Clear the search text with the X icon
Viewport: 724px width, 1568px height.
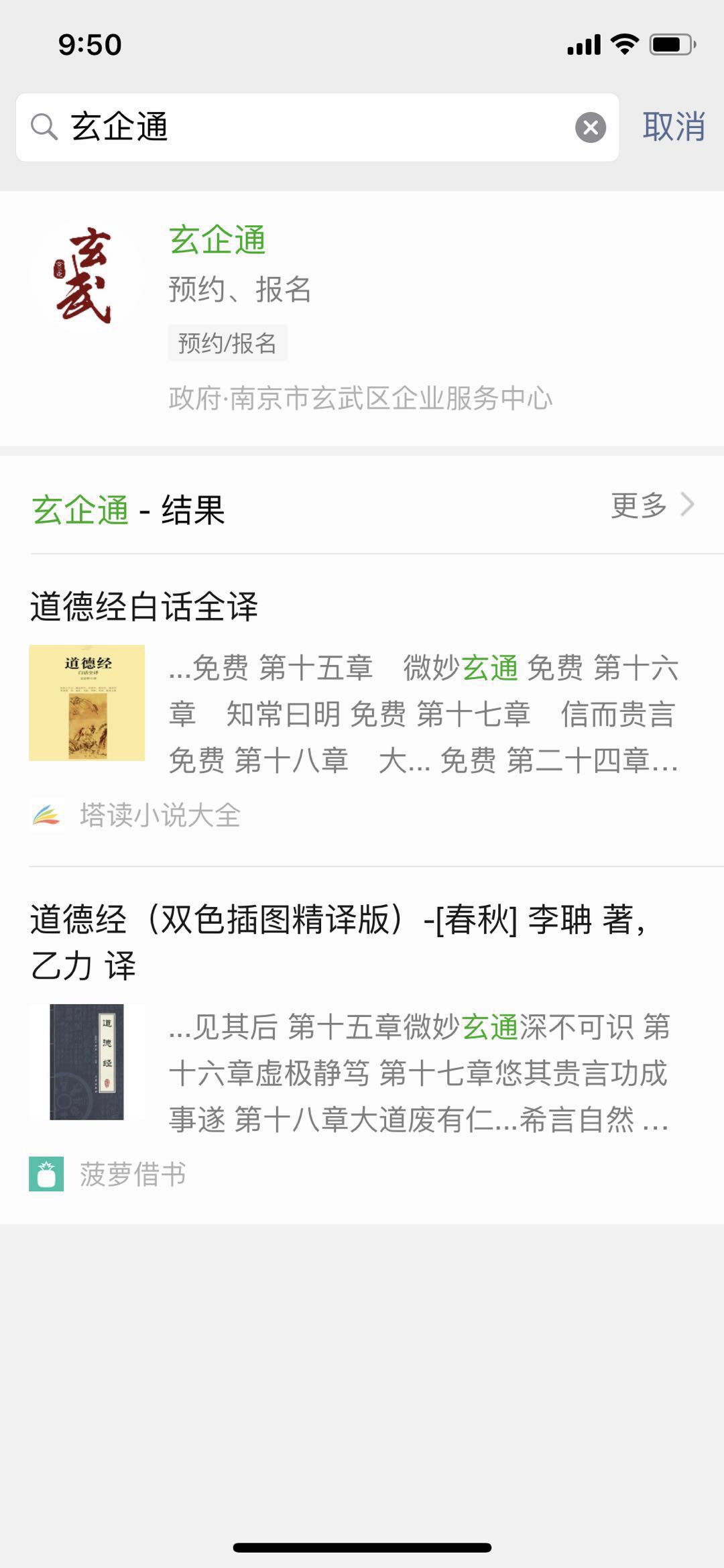point(591,127)
